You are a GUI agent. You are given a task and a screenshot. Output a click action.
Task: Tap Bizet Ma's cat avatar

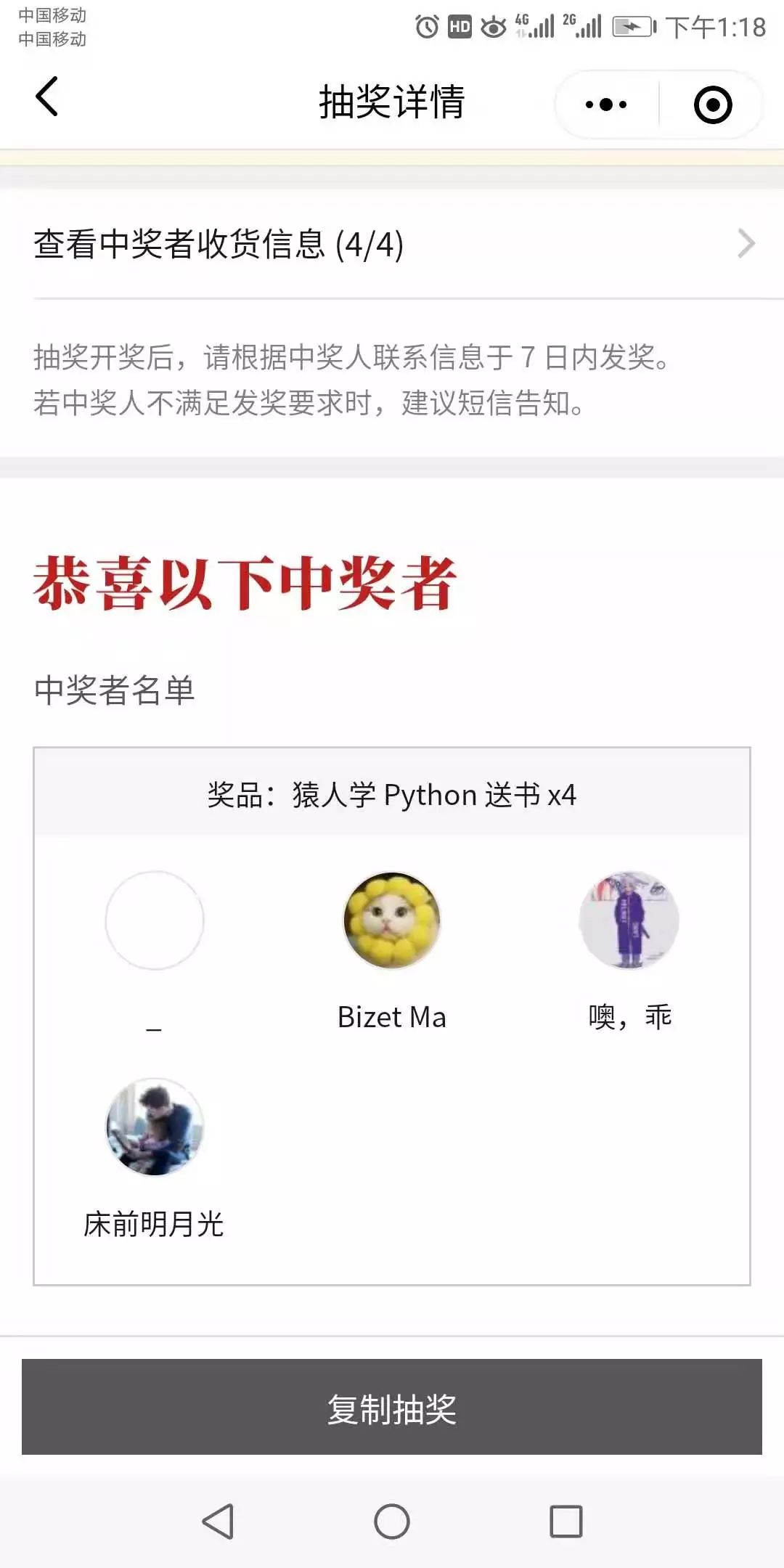(391, 920)
